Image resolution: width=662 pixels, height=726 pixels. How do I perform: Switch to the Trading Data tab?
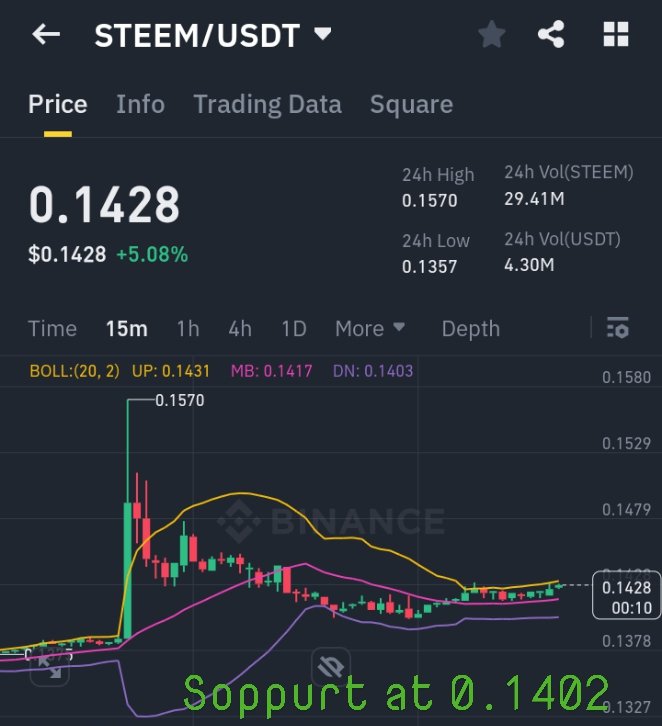[x=267, y=104]
